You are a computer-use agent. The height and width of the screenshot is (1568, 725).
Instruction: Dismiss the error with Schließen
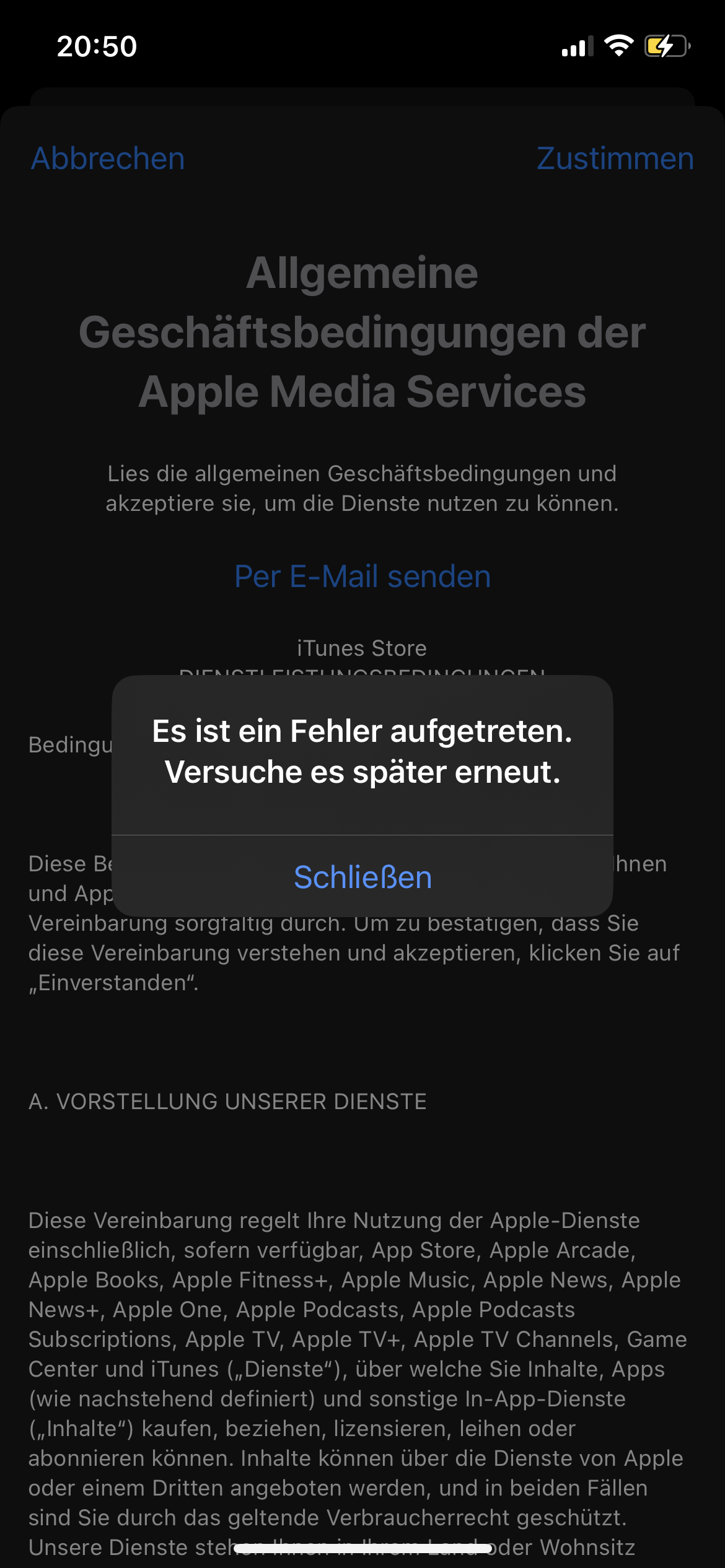coord(362,876)
